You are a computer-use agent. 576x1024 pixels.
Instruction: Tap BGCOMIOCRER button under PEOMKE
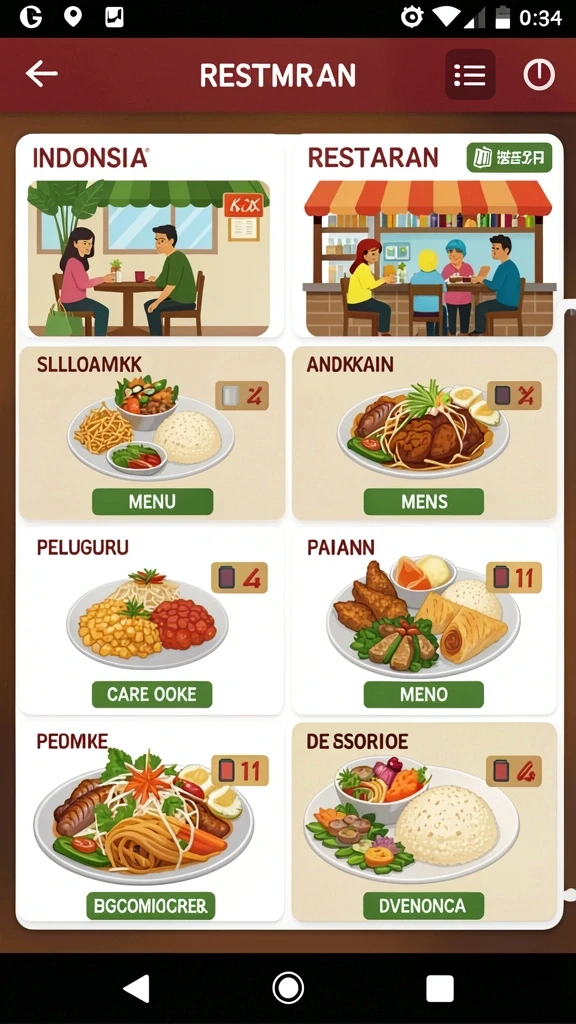coord(151,906)
